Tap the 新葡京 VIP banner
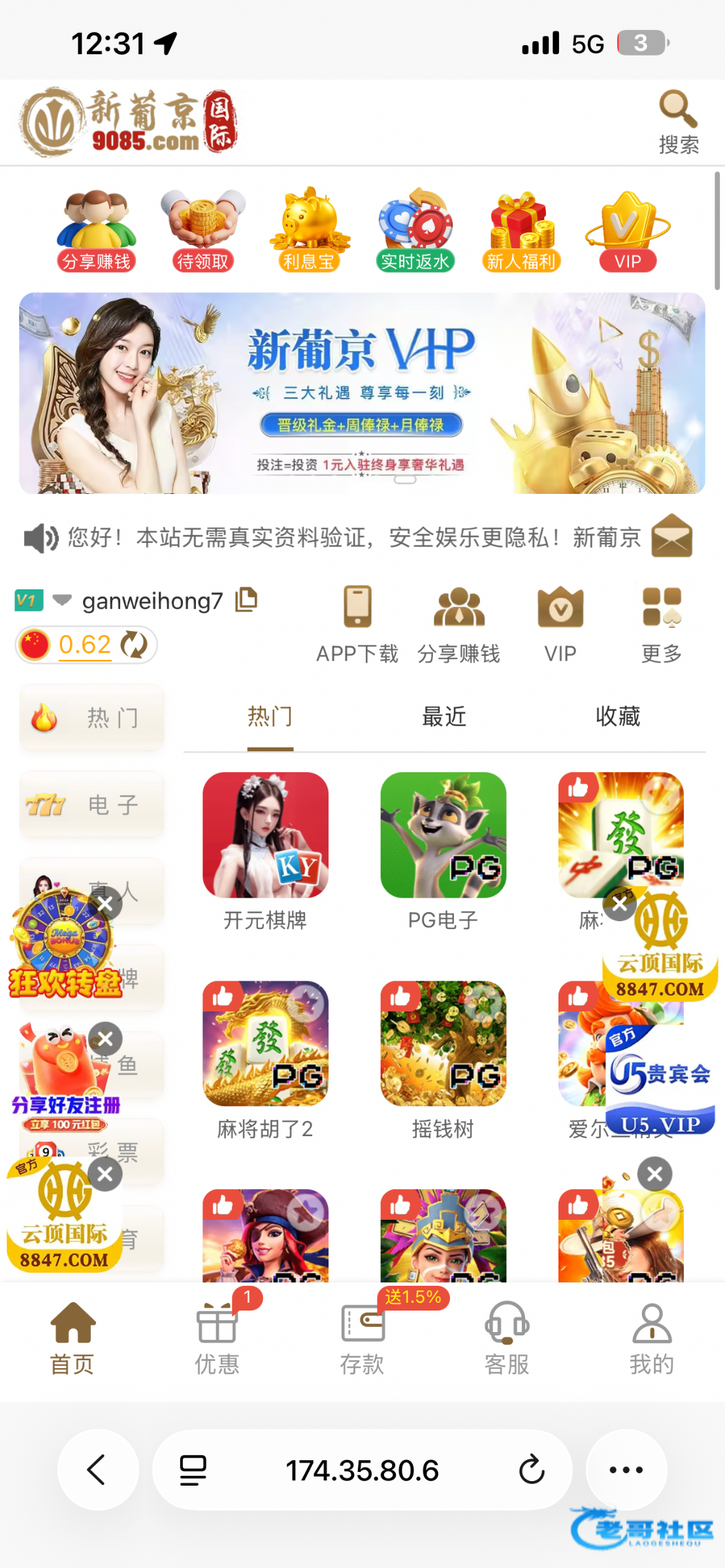 pos(362,393)
